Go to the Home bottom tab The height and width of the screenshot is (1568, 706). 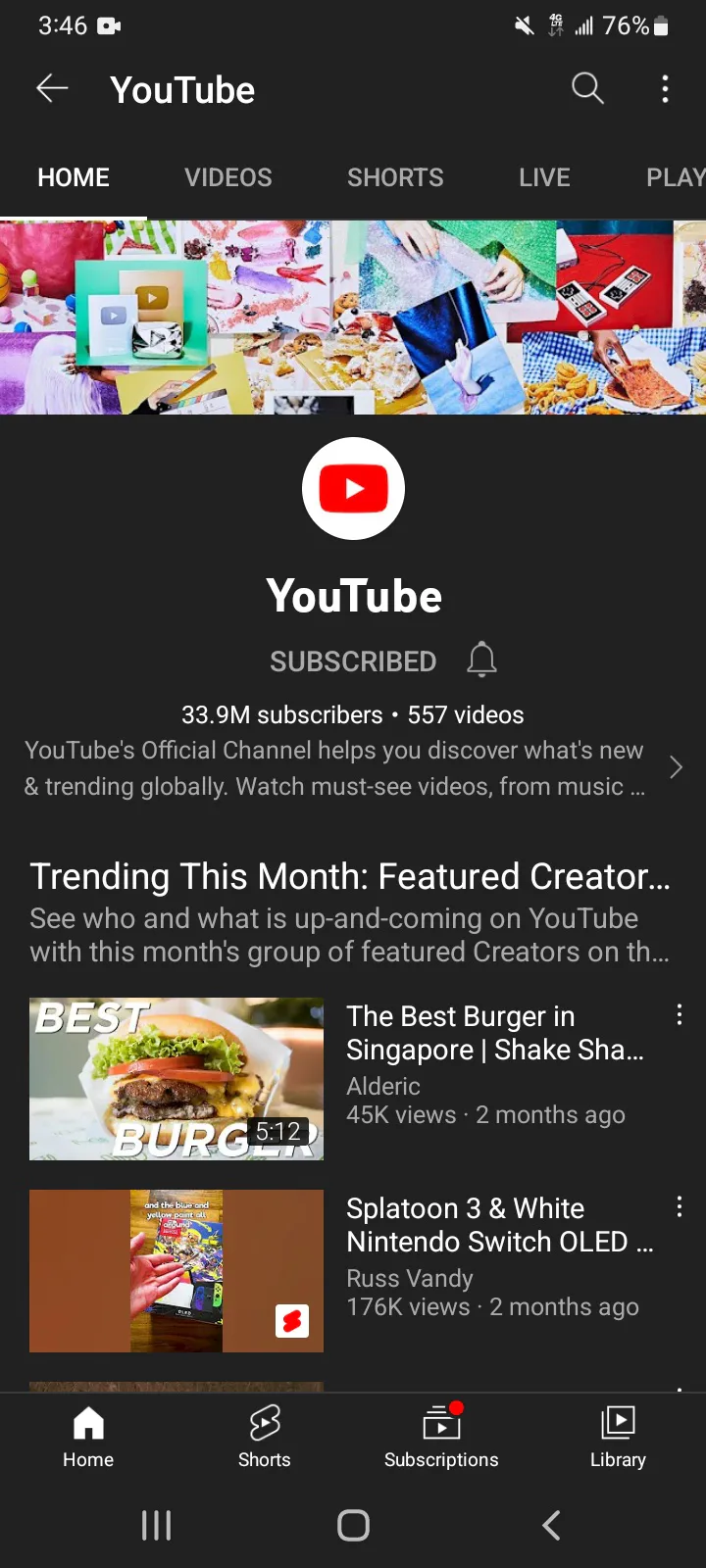[x=88, y=1436]
